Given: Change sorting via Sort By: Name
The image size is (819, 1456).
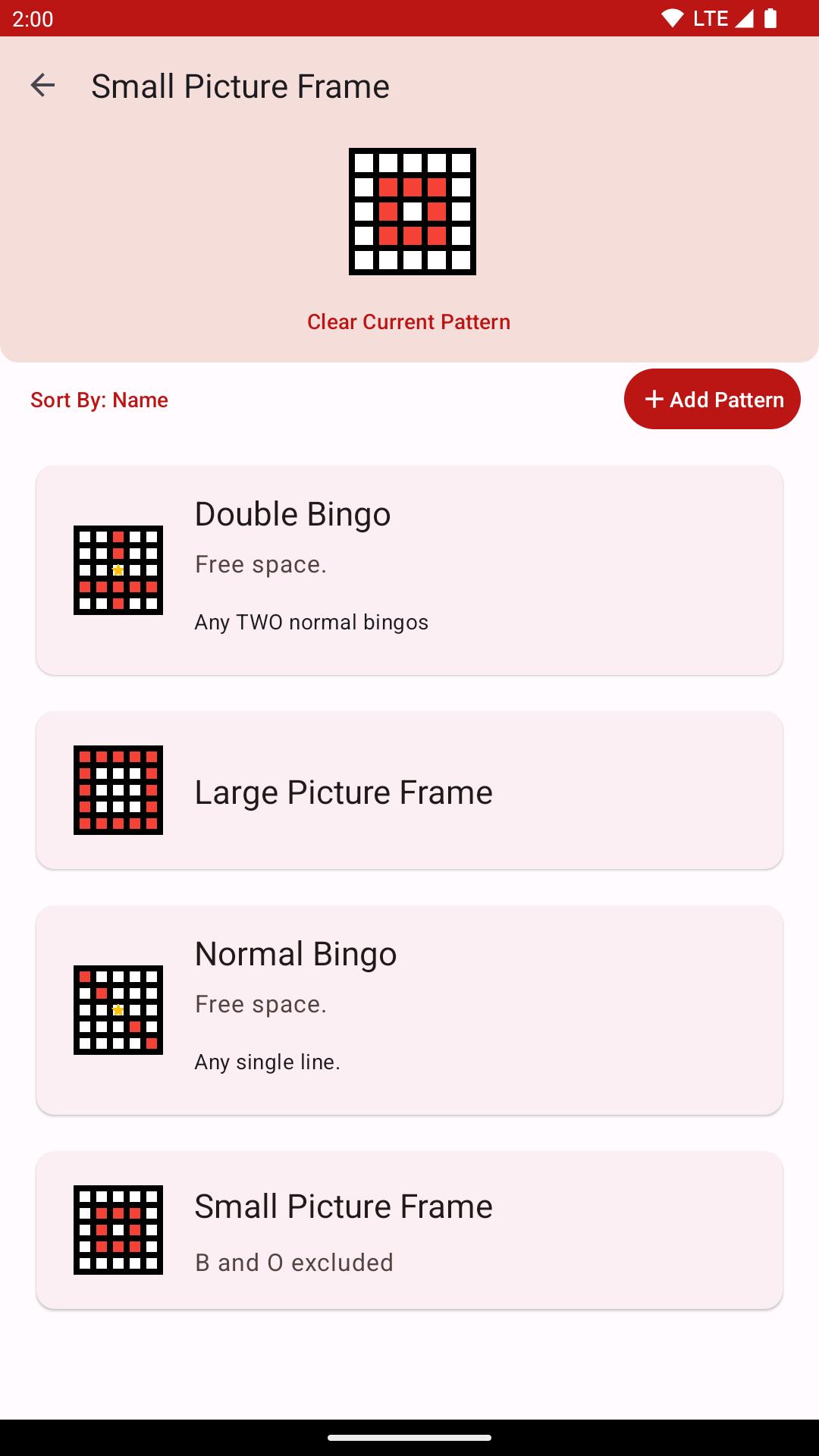Looking at the screenshot, I should click(x=99, y=400).
